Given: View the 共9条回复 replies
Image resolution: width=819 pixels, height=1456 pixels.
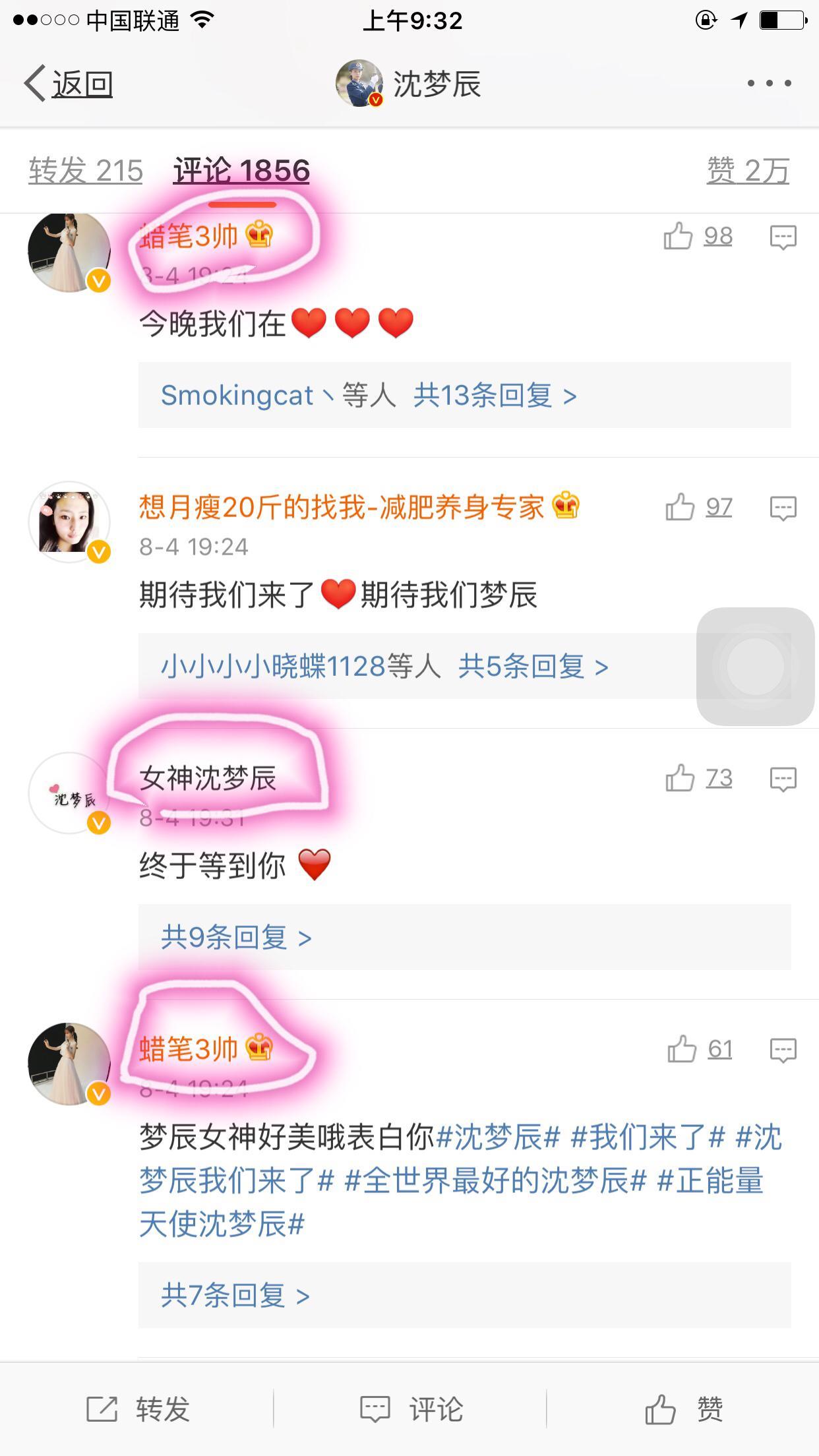Looking at the screenshot, I should [x=236, y=937].
